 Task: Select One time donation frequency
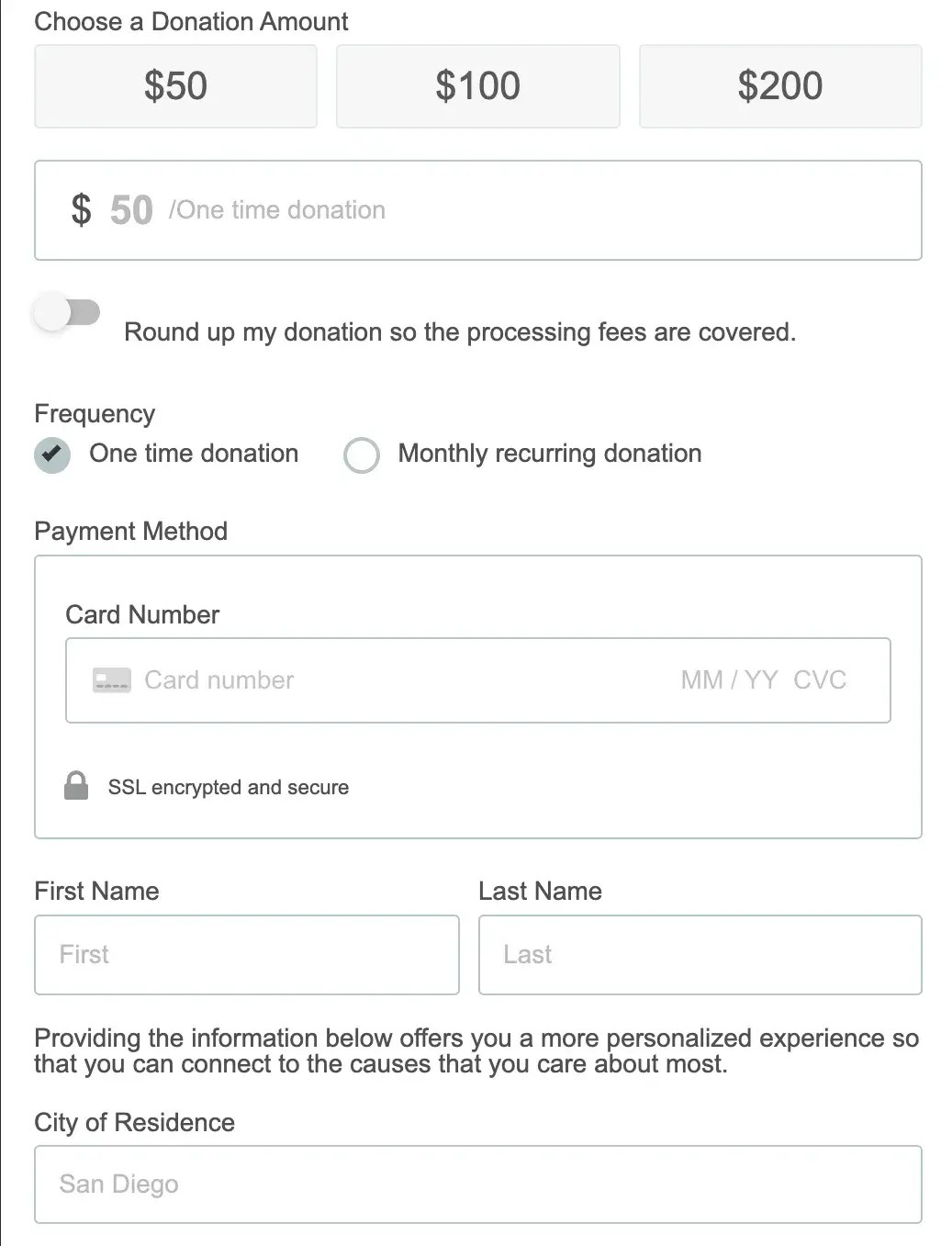[52, 455]
